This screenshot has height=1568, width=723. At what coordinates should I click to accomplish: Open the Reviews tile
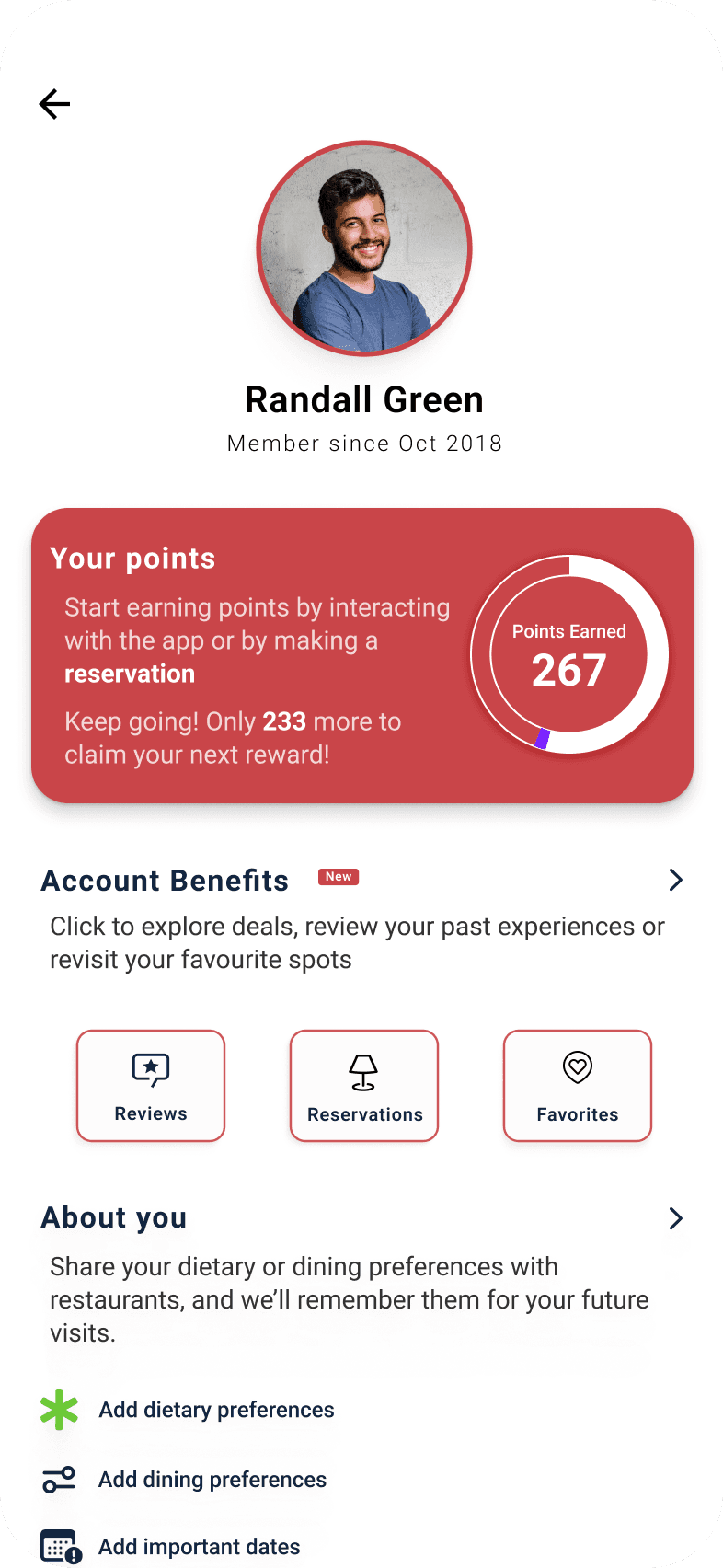tap(151, 1086)
